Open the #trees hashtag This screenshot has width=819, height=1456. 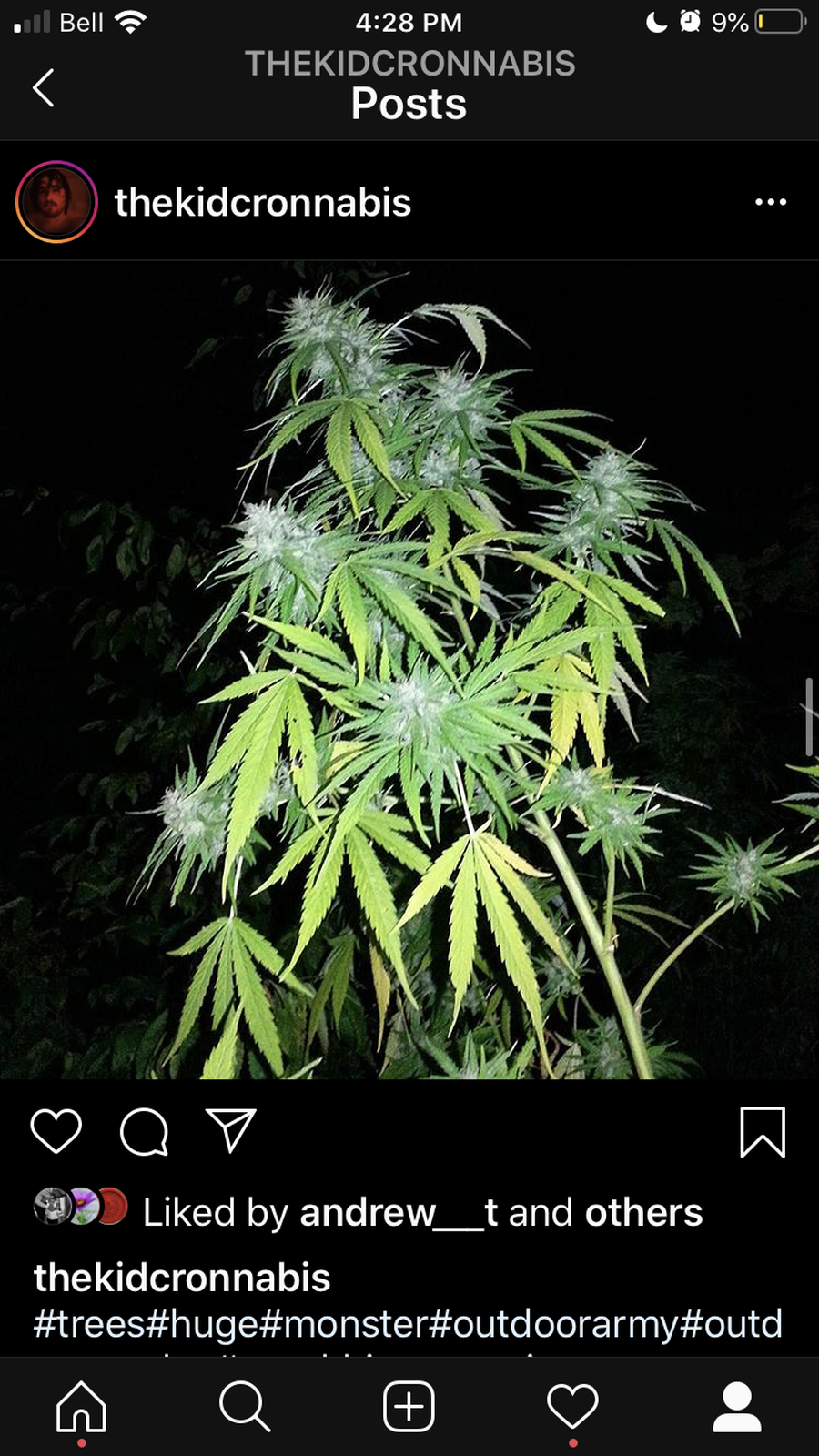[89, 1323]
